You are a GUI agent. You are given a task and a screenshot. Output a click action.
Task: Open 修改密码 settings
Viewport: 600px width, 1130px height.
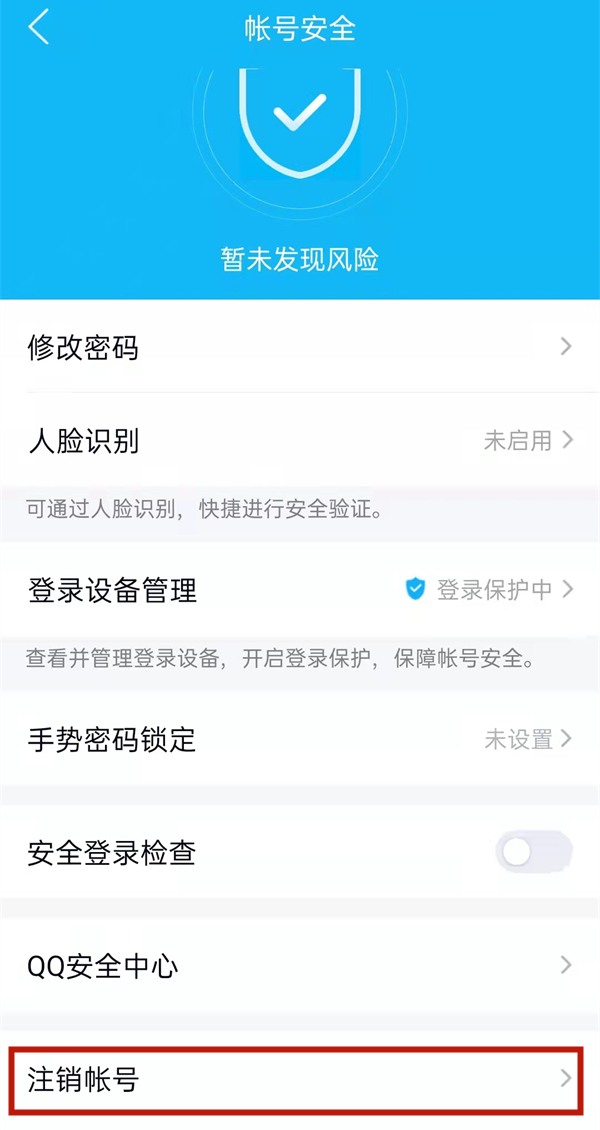tap(300, 348)
